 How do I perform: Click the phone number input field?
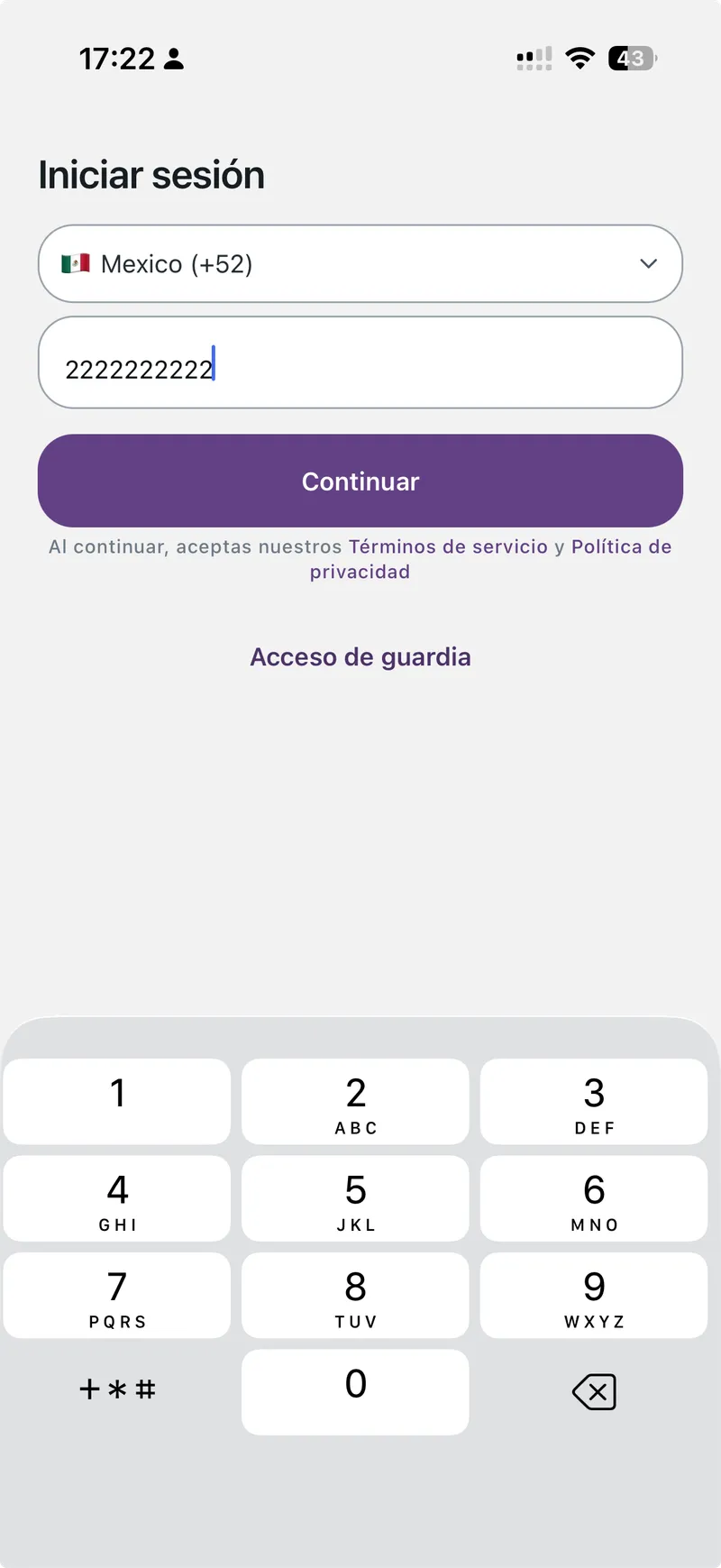[x=360, y=362]
